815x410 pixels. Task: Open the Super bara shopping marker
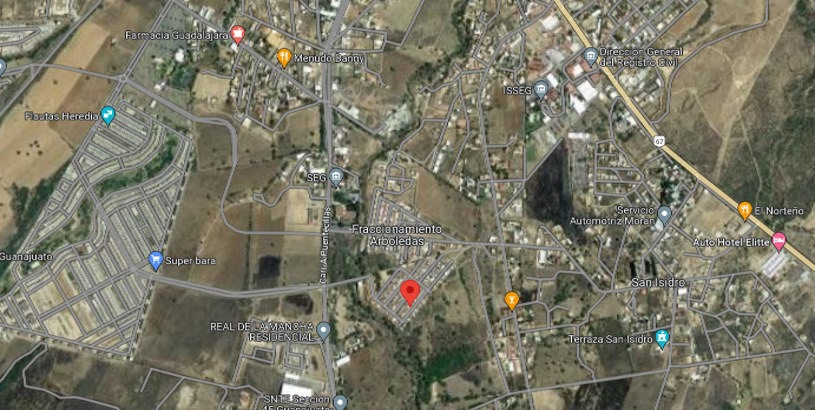pos(155,260)
